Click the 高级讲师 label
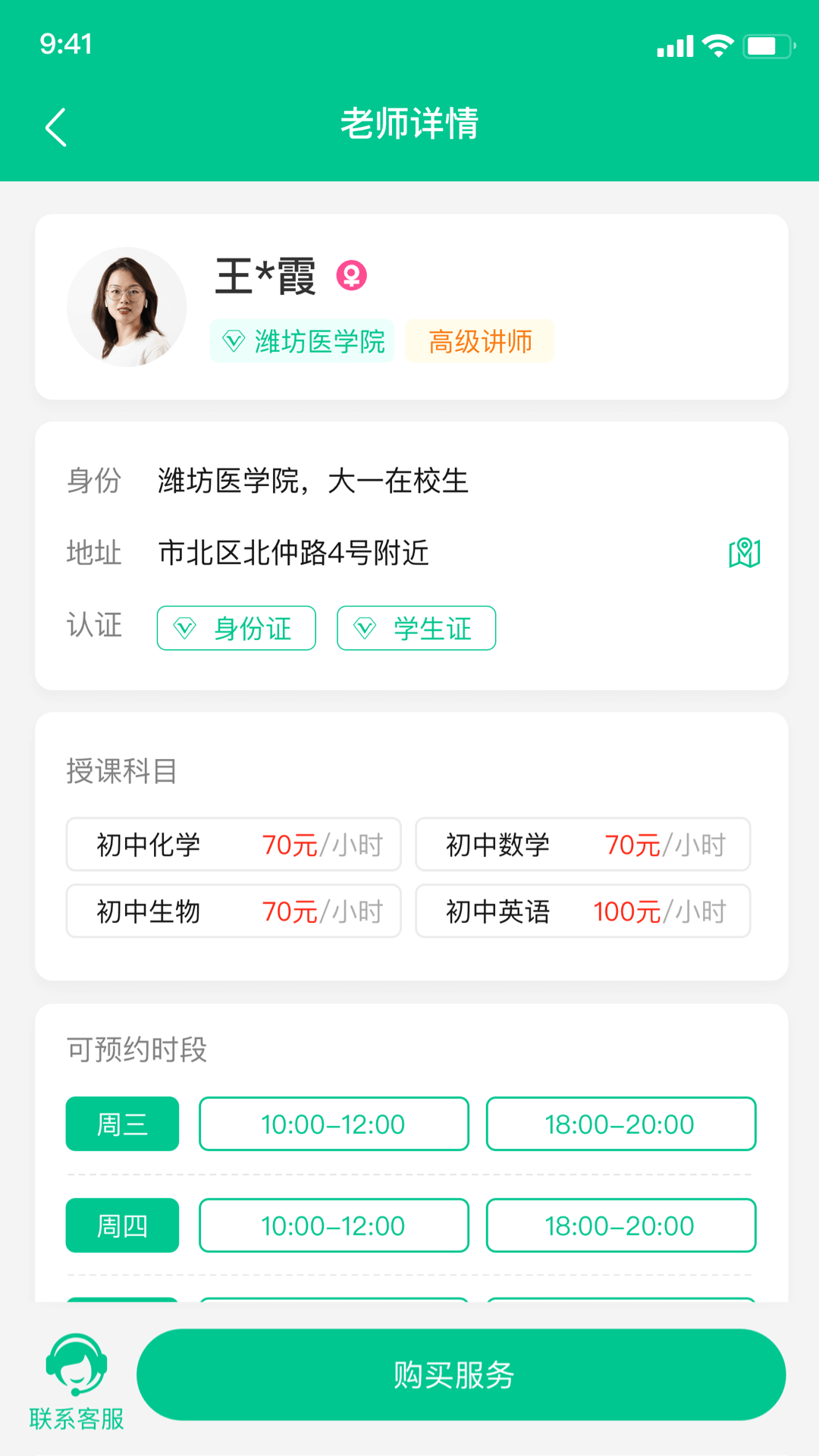Image resolution: width=819 pixels, height=1456 pixels. pos(479,341)
